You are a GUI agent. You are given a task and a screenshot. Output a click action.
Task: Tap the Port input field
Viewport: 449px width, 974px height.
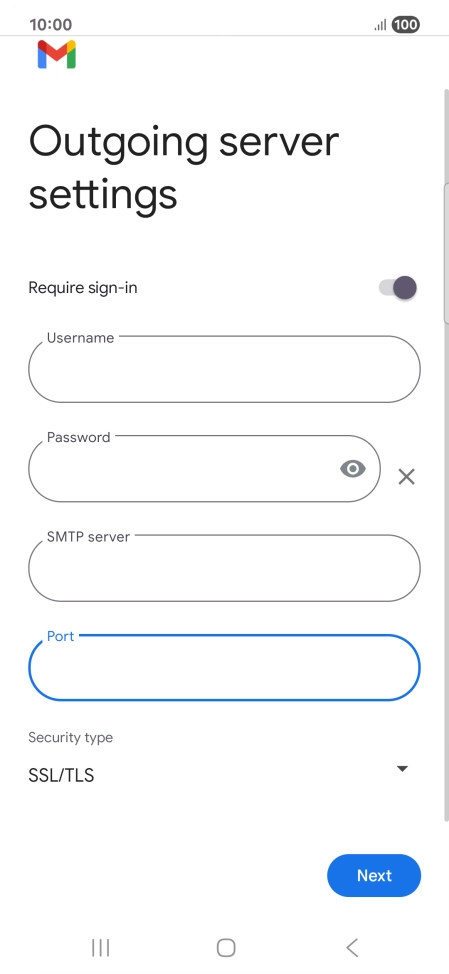224,667
